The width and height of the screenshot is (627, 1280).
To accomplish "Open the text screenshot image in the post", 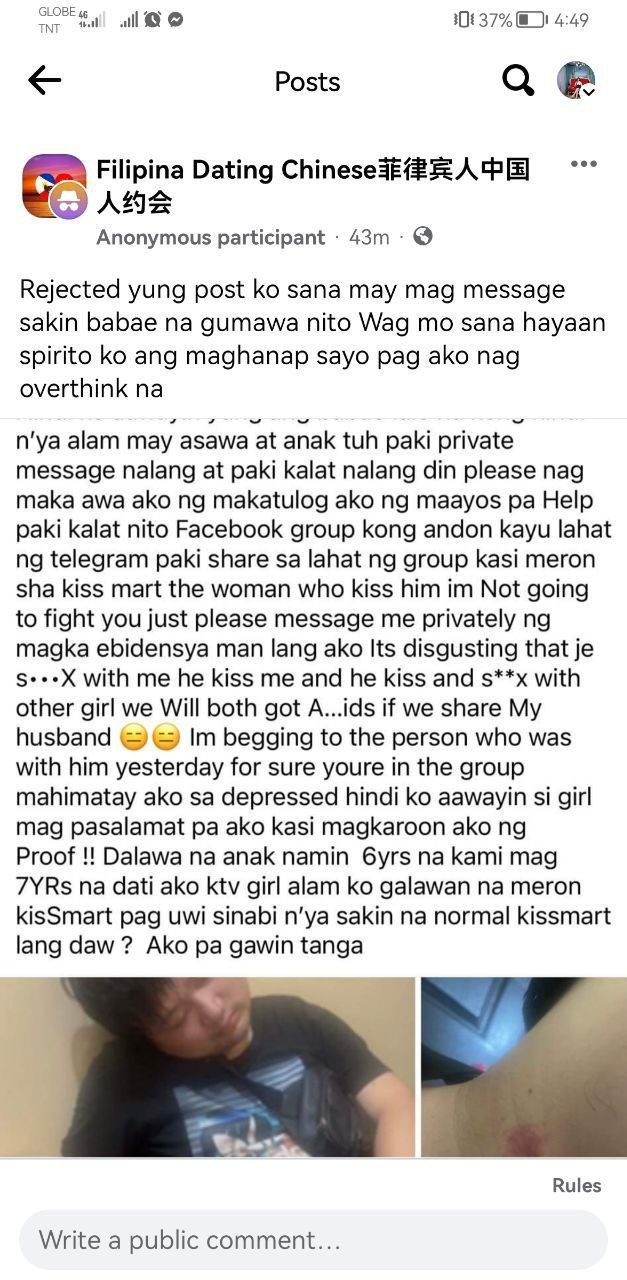I will pyautogui.click(x=313, y=690).
